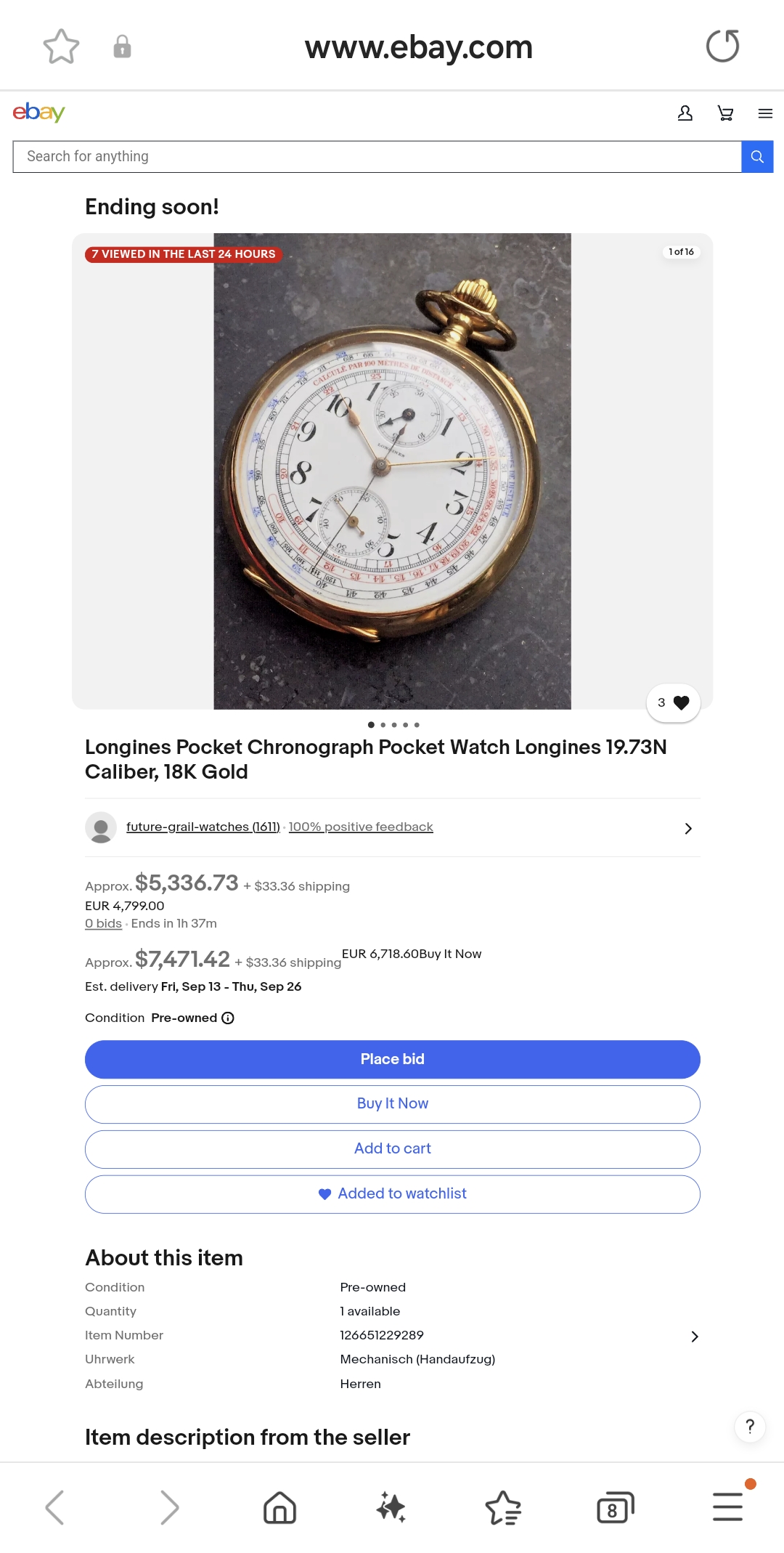View Pre-owned condition info icon
This screenshot has height=1553, width=784.
228,1018
